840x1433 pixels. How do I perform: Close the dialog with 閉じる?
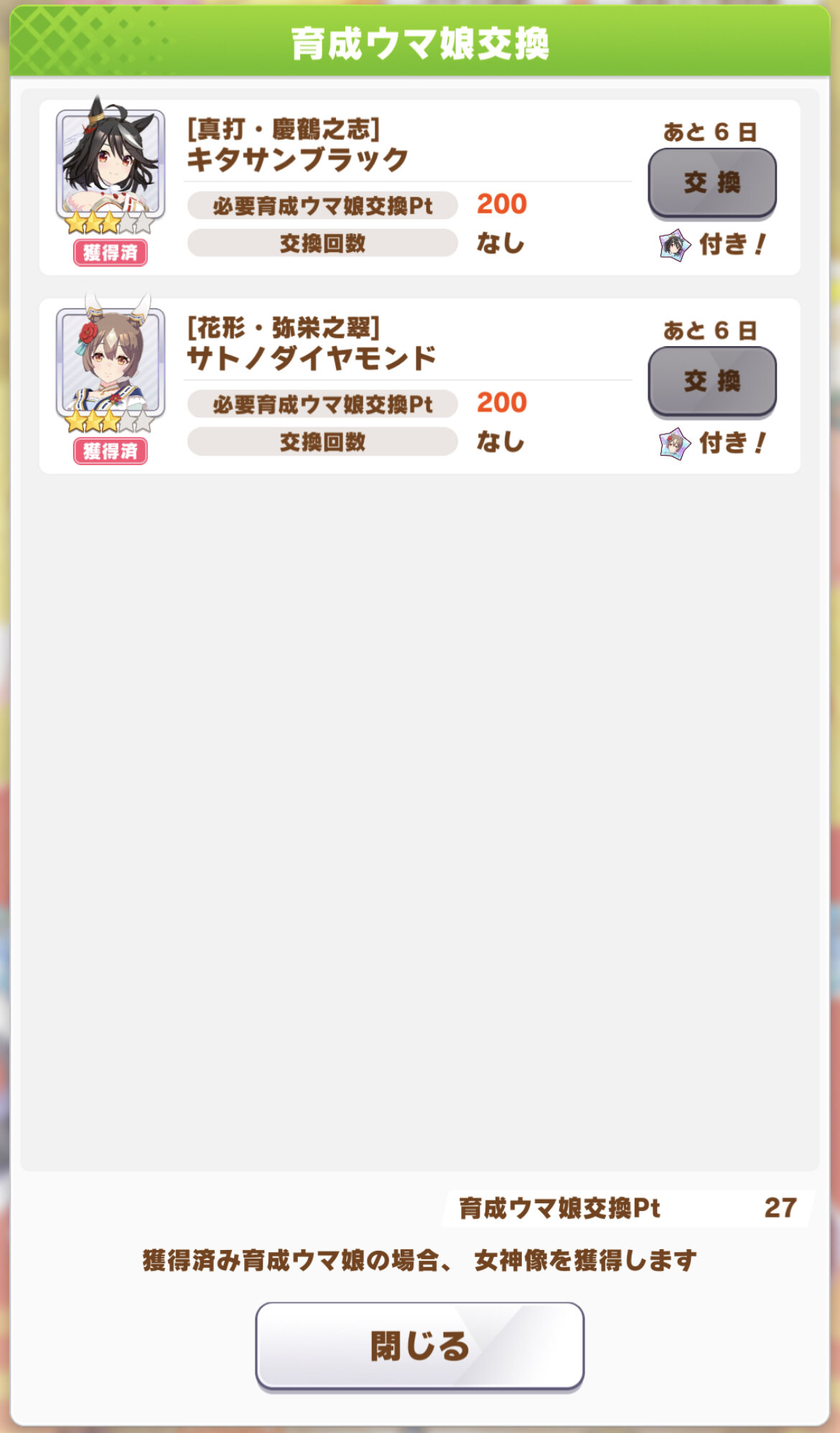click(419, 1346)
